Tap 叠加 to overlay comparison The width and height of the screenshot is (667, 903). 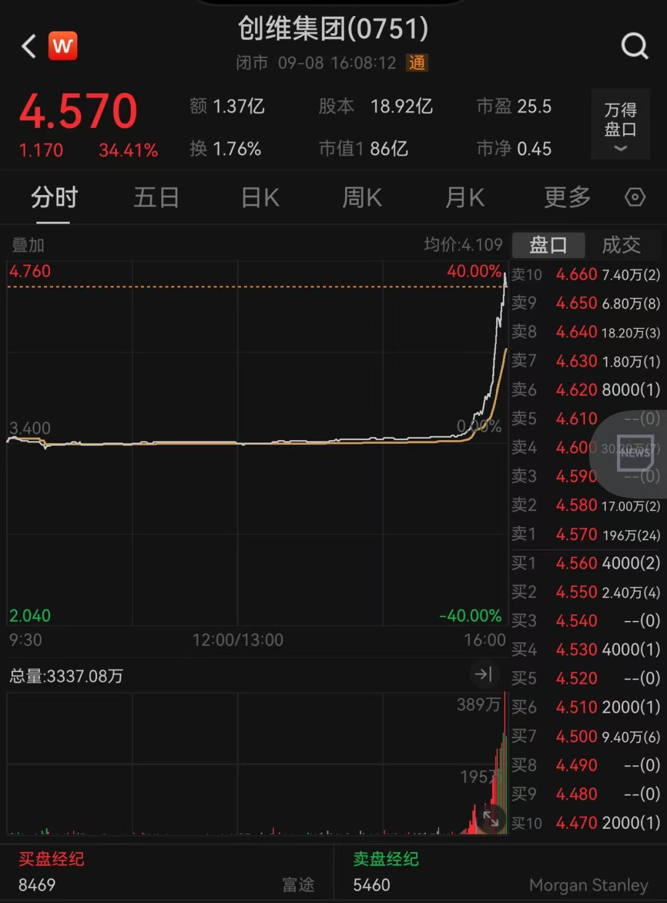pyautogui.click(x=28, y=245)
